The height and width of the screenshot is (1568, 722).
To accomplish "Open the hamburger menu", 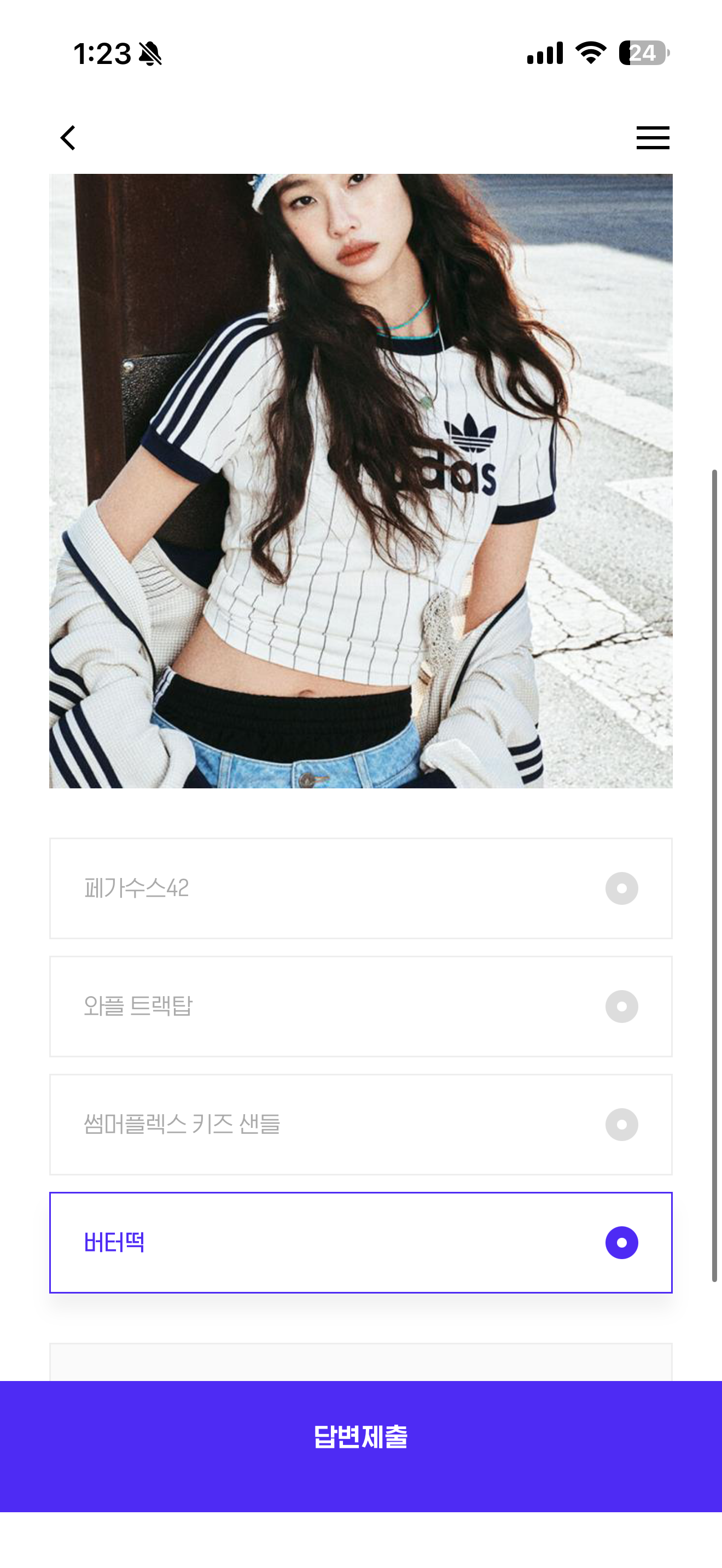I will tap(653, 138).
